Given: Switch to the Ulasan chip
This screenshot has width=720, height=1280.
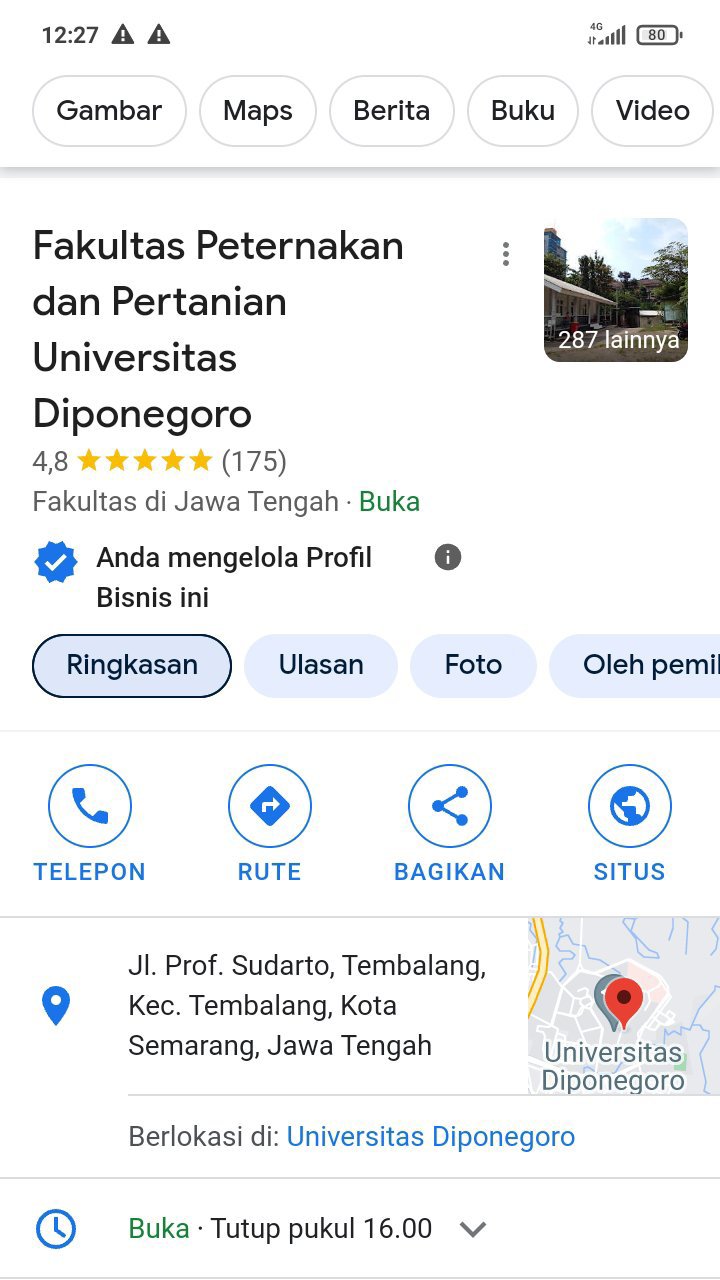Looking at the screenshot, I should click(321, 665).
